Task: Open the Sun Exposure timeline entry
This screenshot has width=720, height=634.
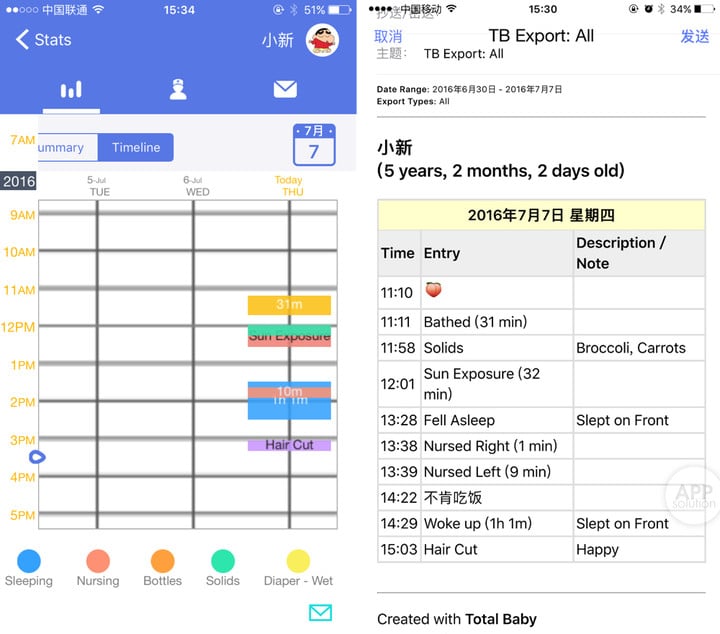Action: coord(289,336)
